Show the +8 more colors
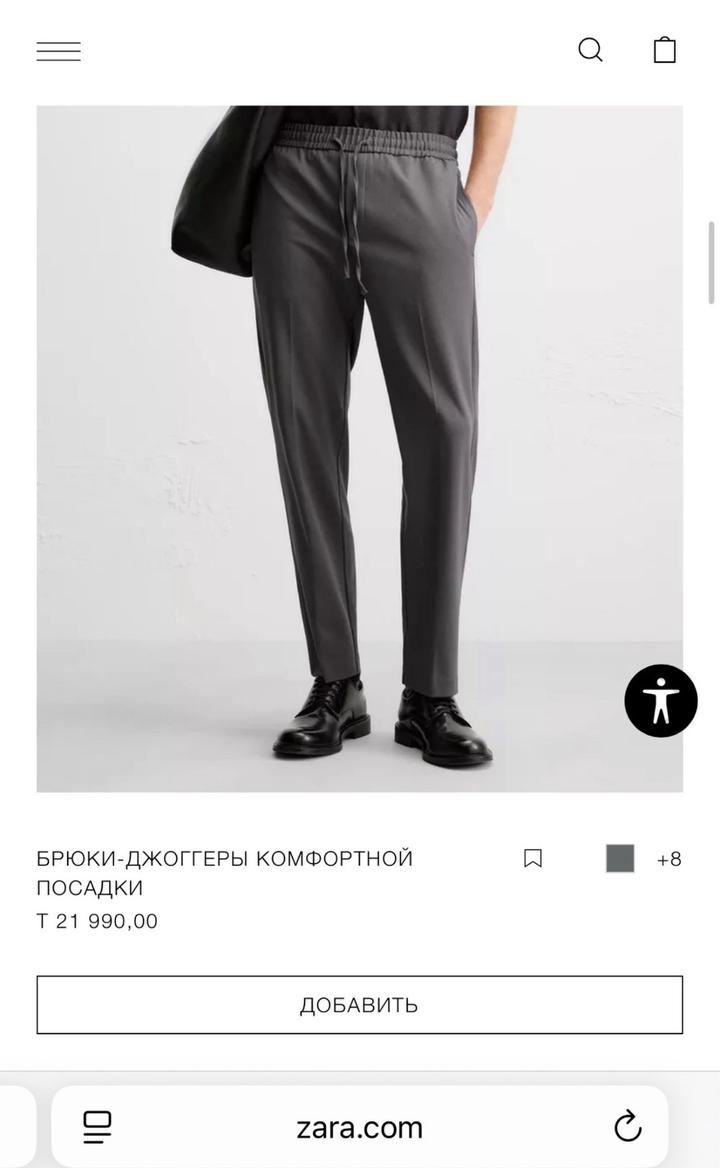 [669, 859]
